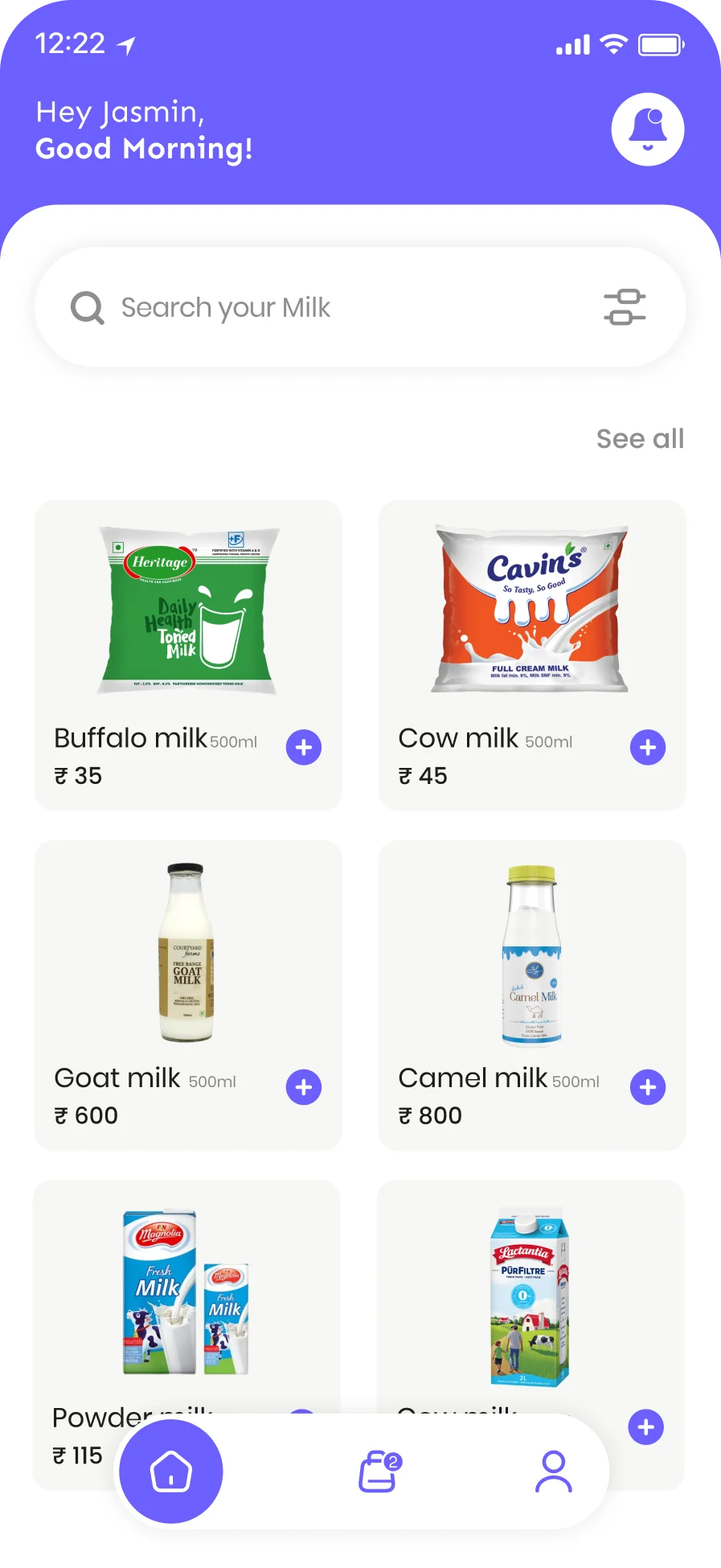Image resolution: width=721 pixels, height=1568 pixels.
Task: Tap the plus icon on Camel milk
Action: [x=646, y=1087]
